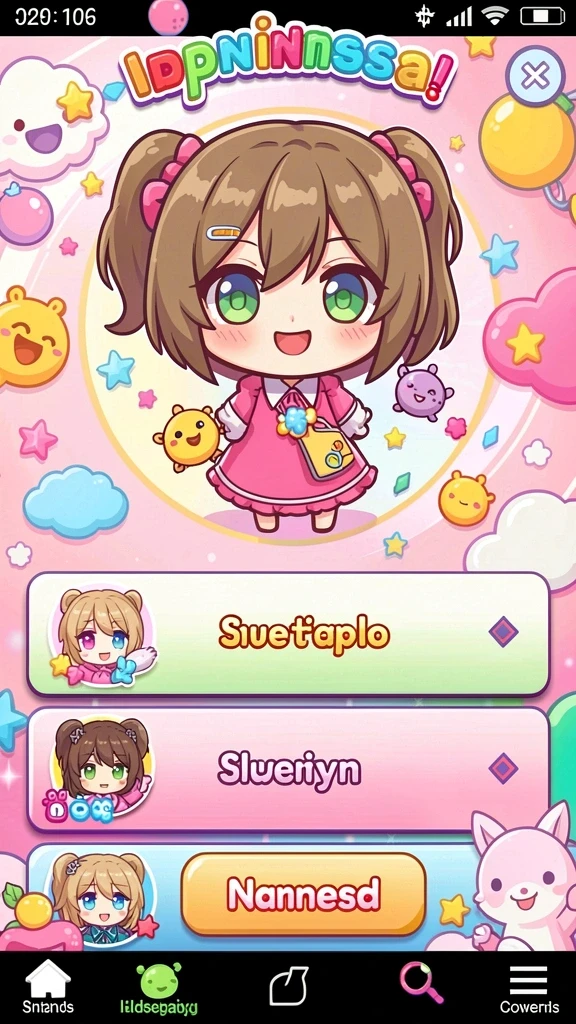Screen dimensions: 576x1024
Task: Open the pink magnifier search tab
Action: point(421,984)
